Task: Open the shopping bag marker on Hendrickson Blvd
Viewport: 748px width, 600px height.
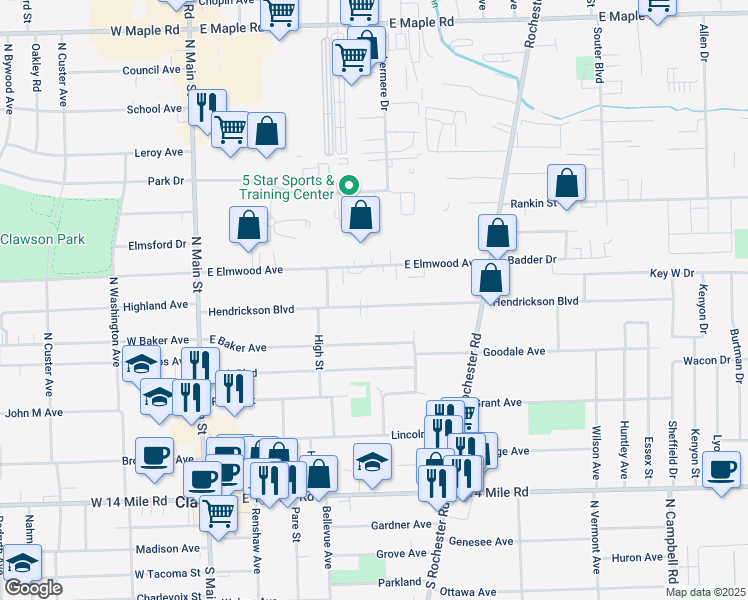Action: (490, 282)
